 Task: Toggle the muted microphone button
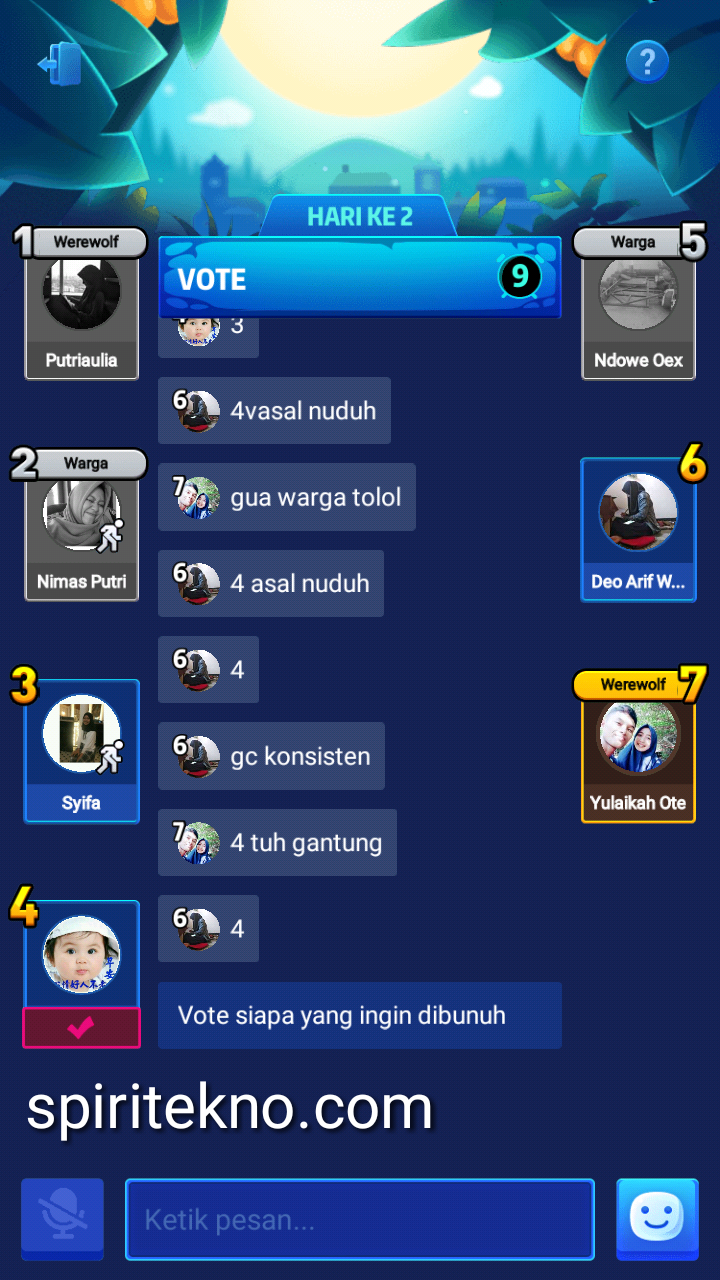[x=62, y=1219]
